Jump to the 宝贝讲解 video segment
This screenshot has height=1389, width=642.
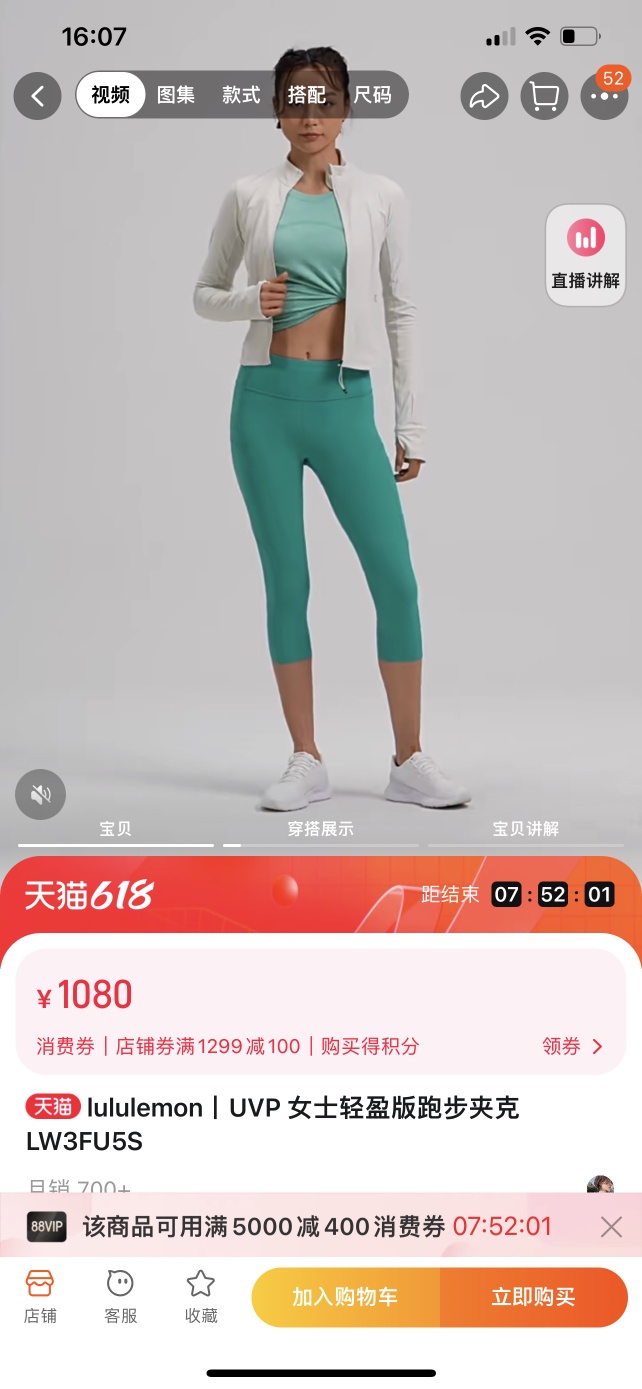coord(525,829)
